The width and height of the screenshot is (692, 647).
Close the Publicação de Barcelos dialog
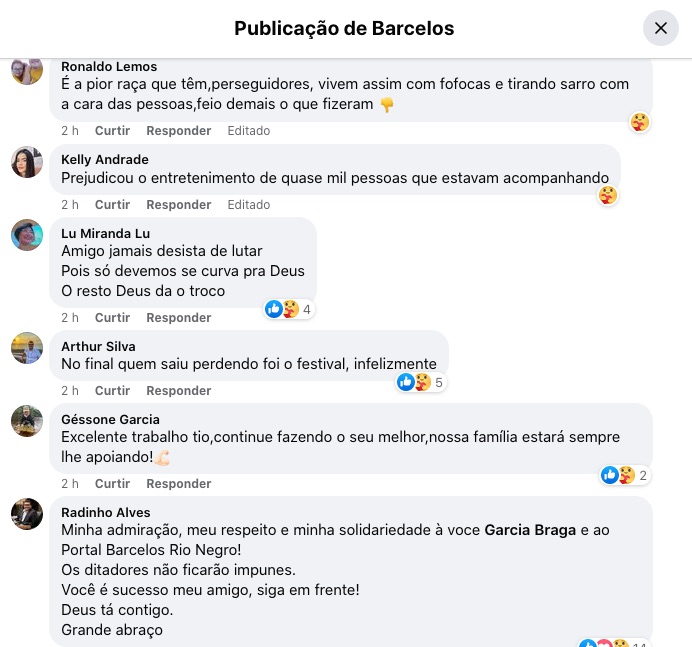click(660, 28)
